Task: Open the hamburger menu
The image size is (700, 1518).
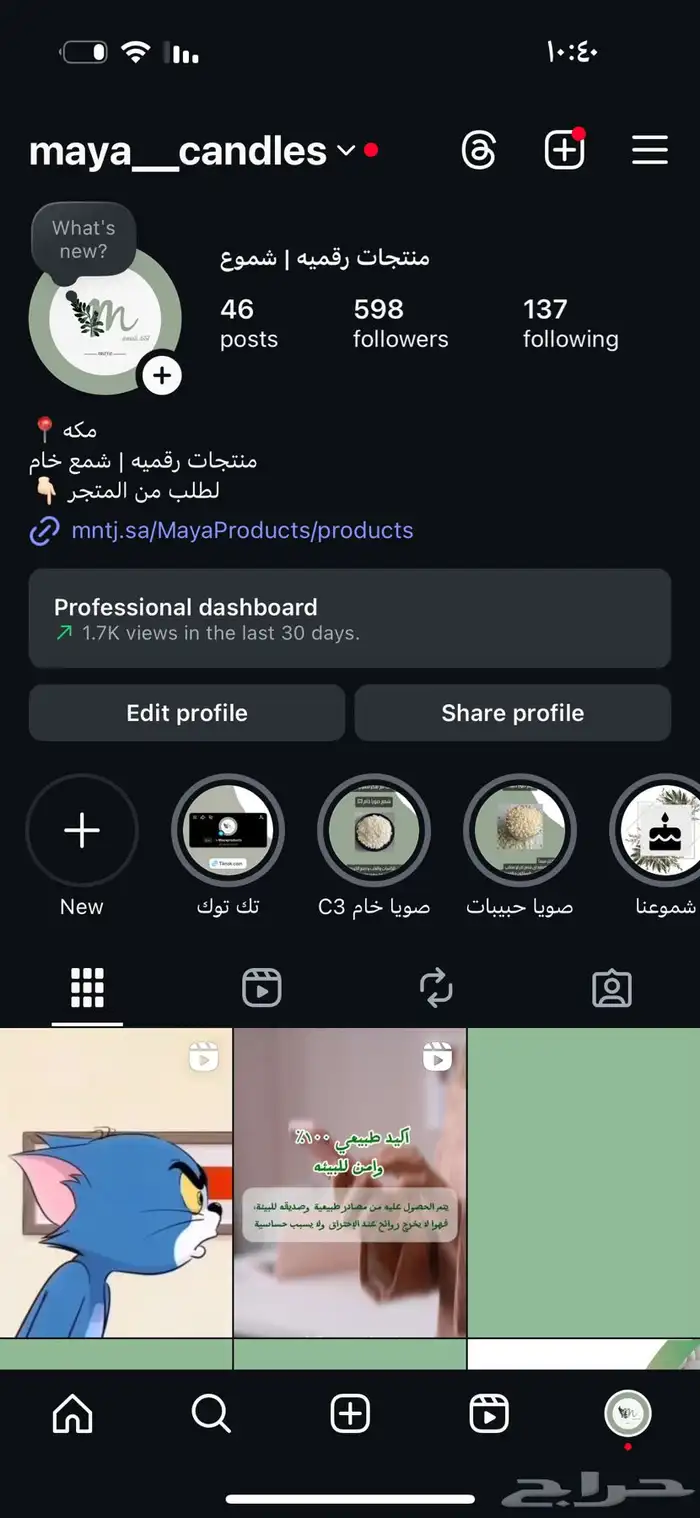Action: [650, 151]
